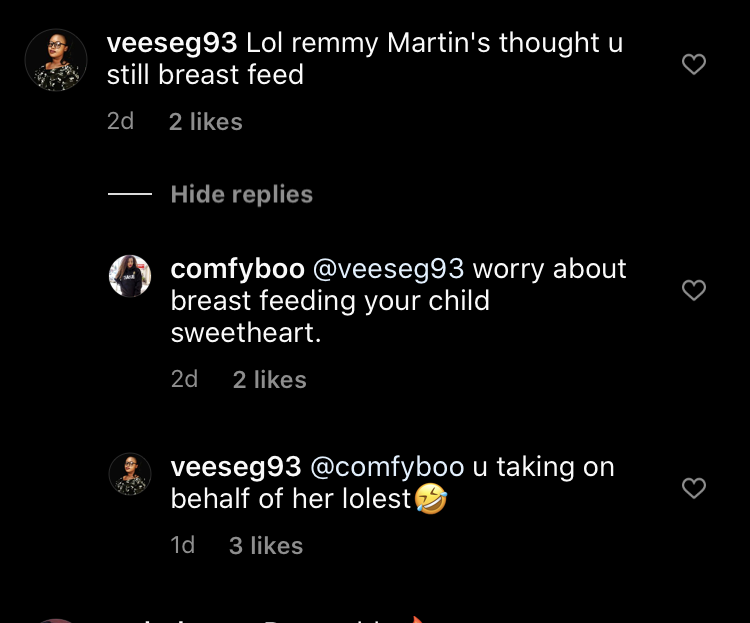
Task: Open the @veeseg93 mention in comfyboo's reply
Action: [388, 269]
